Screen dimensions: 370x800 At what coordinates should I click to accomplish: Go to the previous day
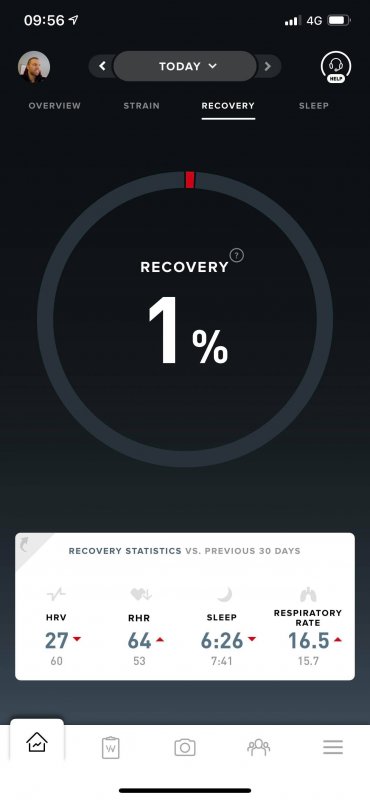pos(102,66)
